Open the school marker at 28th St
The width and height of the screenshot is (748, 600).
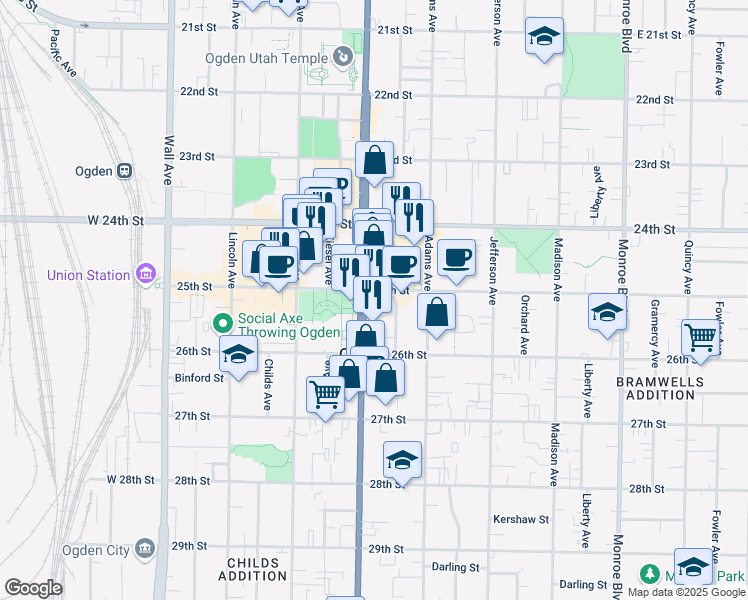point(403,461)
